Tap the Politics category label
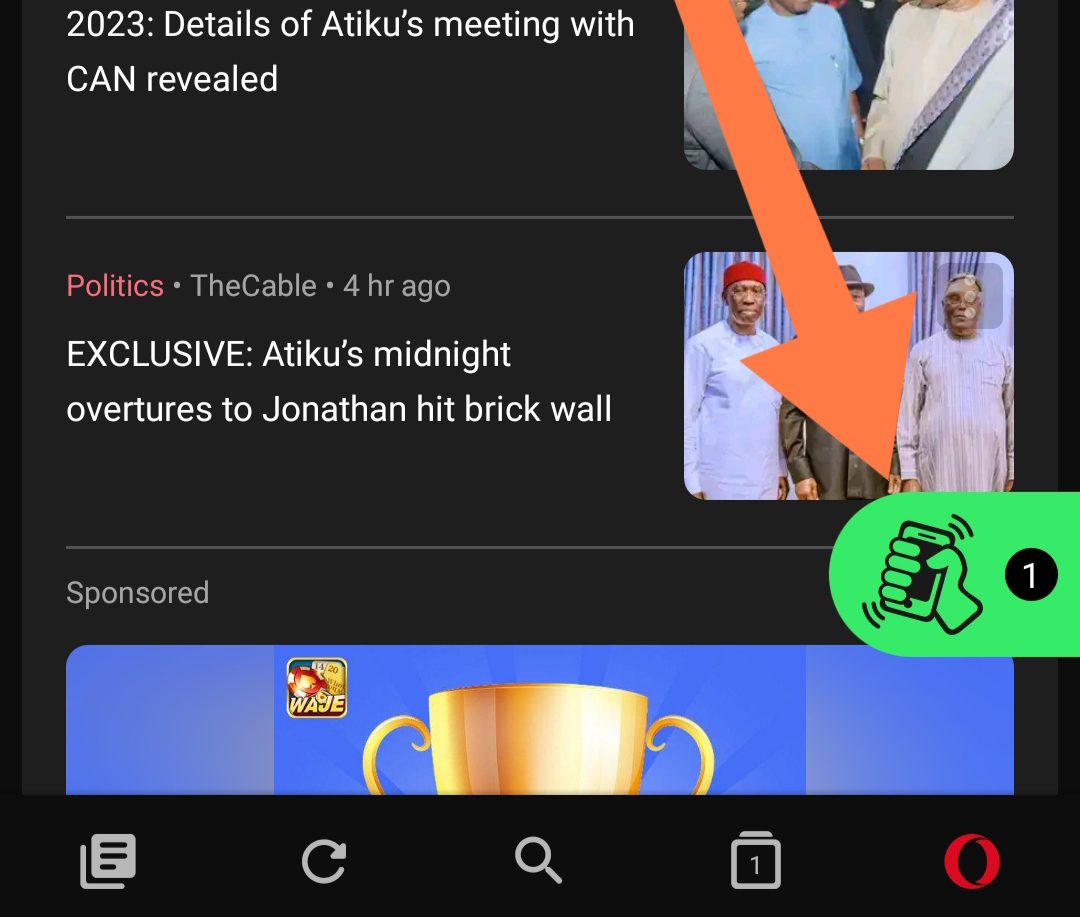The width and height of the screenshot is (1080, 917). pyautogui.click(x=115, y=286)
